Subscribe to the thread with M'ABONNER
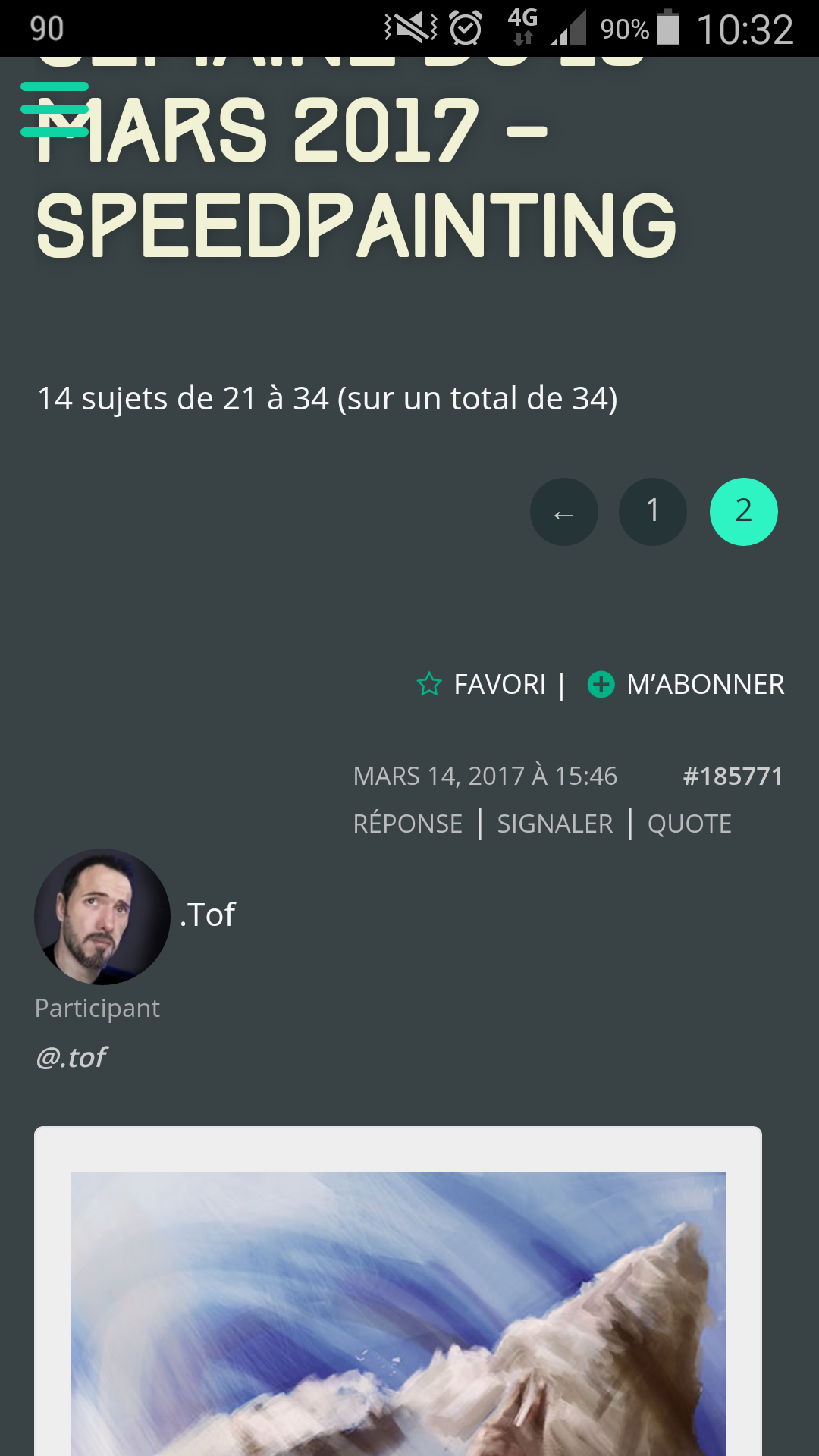Image resolution: width=819 pixels, height=1456 pixels. (704, 684)
